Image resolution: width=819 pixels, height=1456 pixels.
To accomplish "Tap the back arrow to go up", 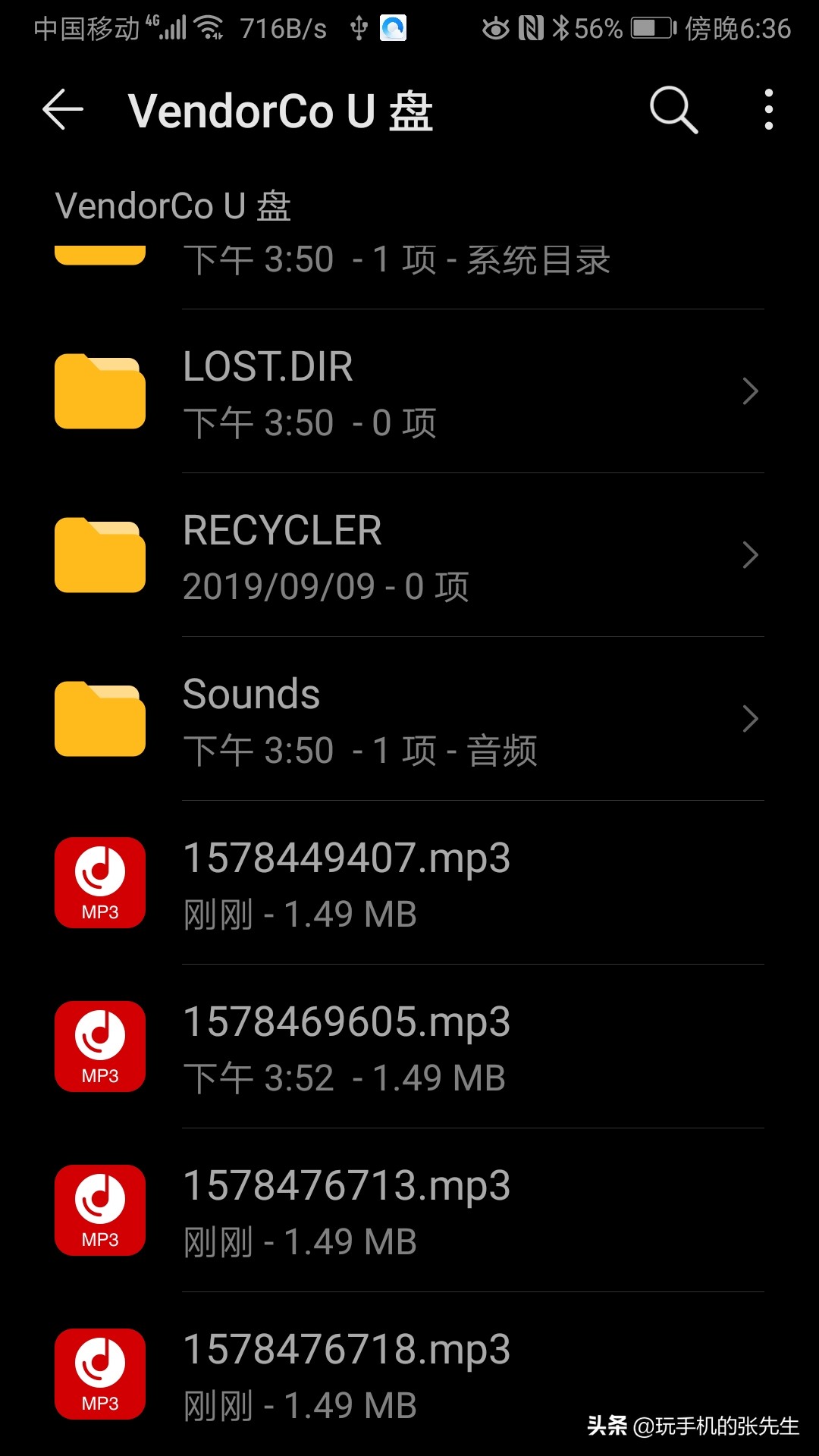I will pyautogui.click(x=63, y=109).
